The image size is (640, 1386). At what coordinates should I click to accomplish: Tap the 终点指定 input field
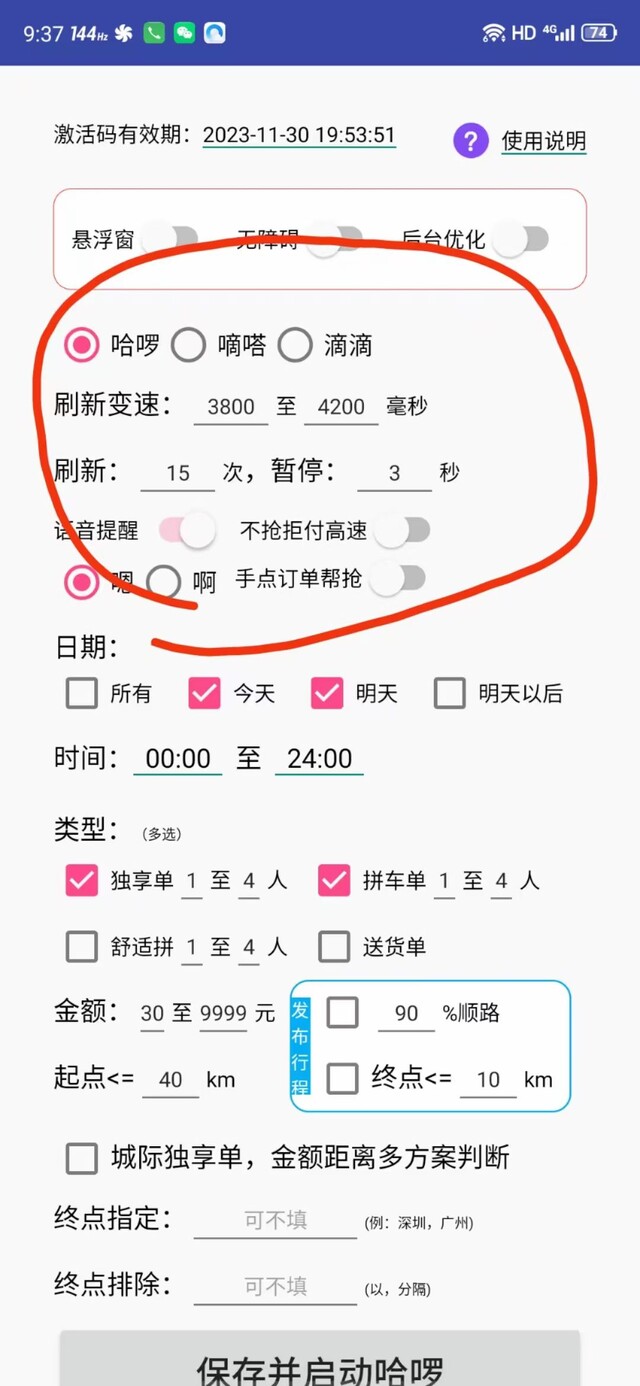point(275,1221)
